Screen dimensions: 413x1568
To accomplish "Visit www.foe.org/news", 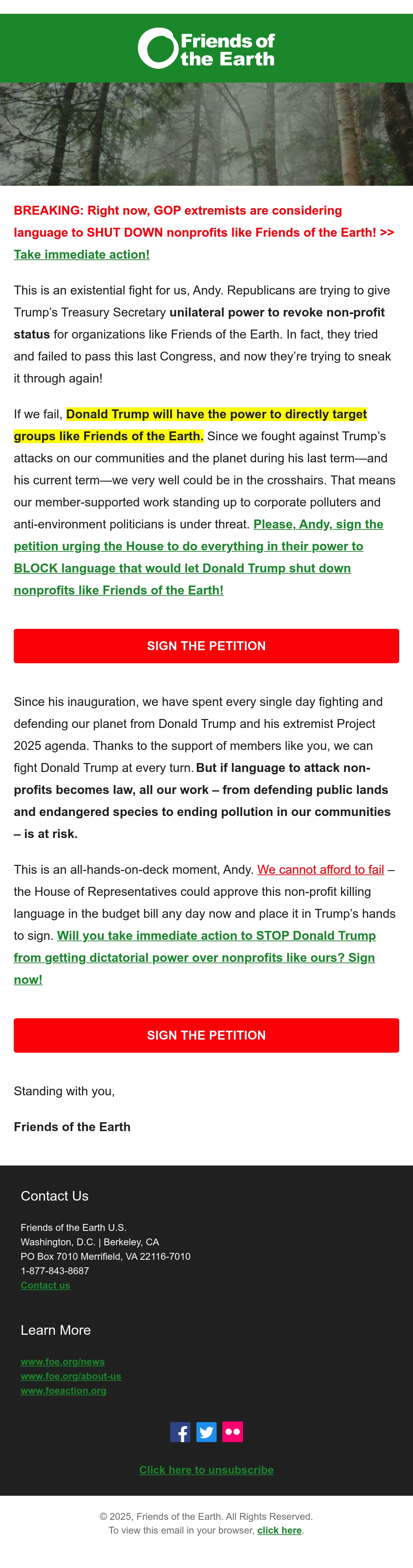I will pos(63,1362).
